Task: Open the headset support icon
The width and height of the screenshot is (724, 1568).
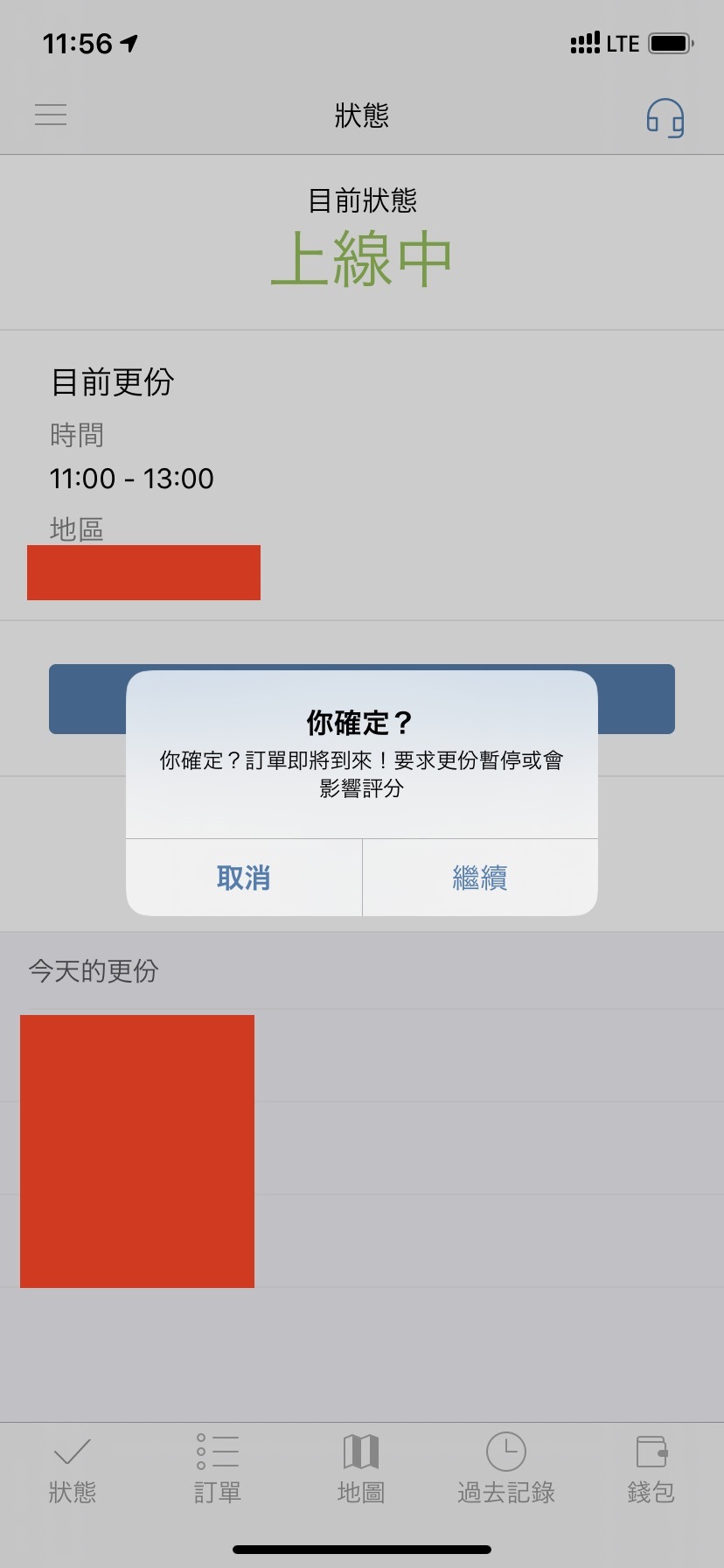Action: (665, 117)
